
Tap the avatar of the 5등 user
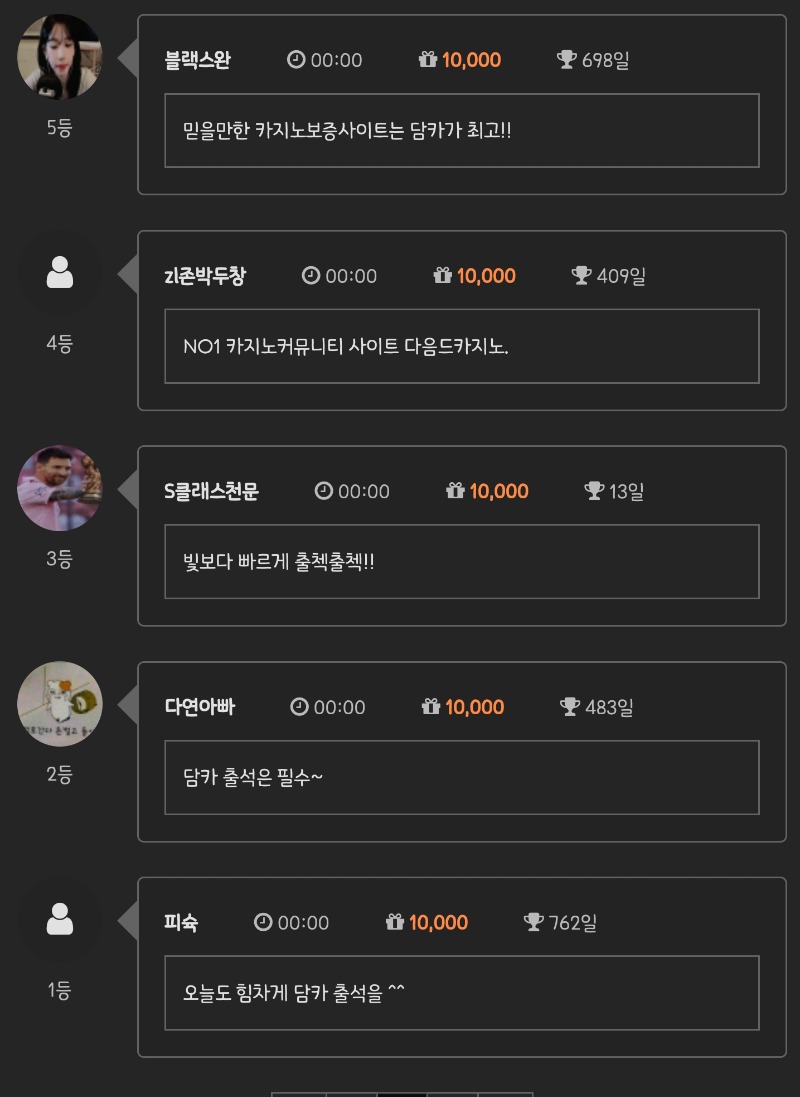tap(60, 57)
